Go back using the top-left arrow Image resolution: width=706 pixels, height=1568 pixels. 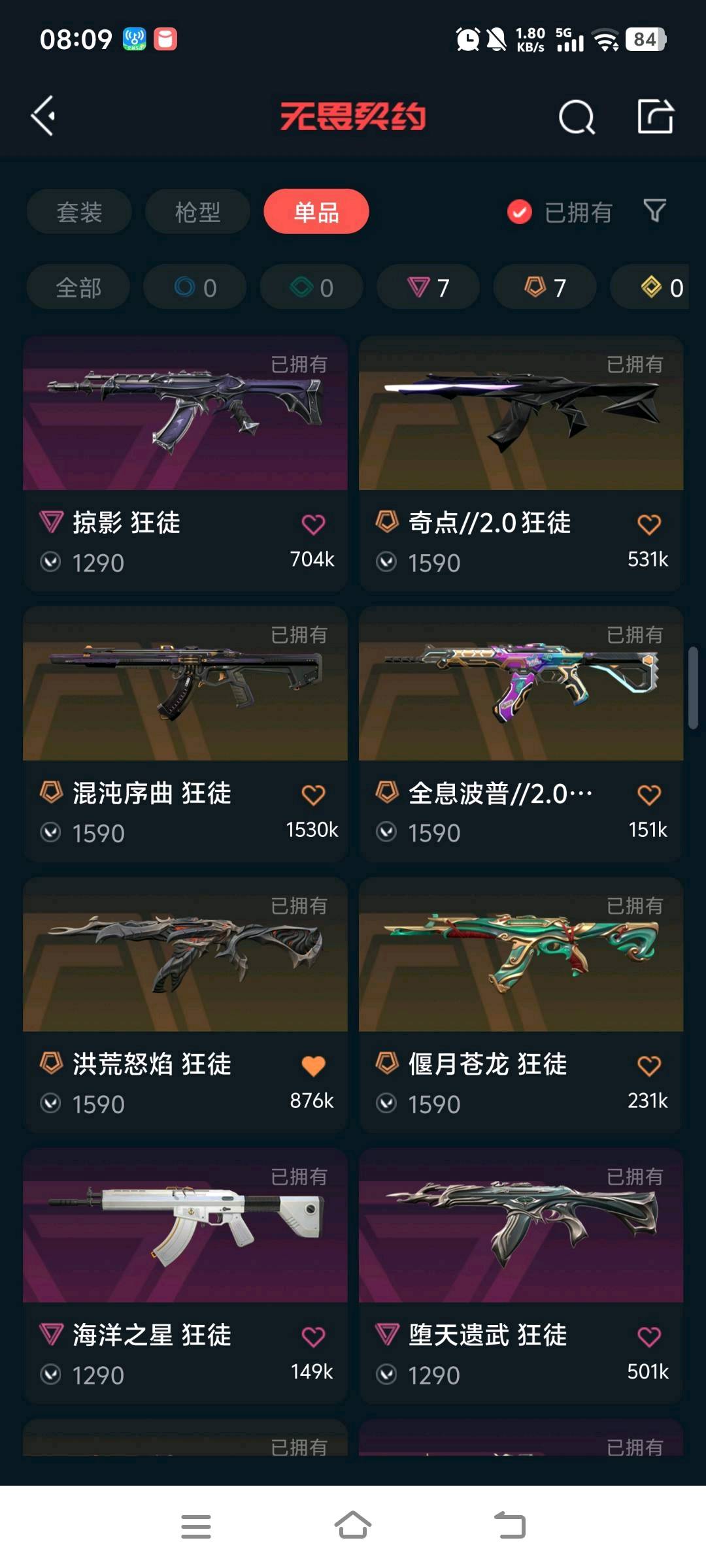(44, 116)
